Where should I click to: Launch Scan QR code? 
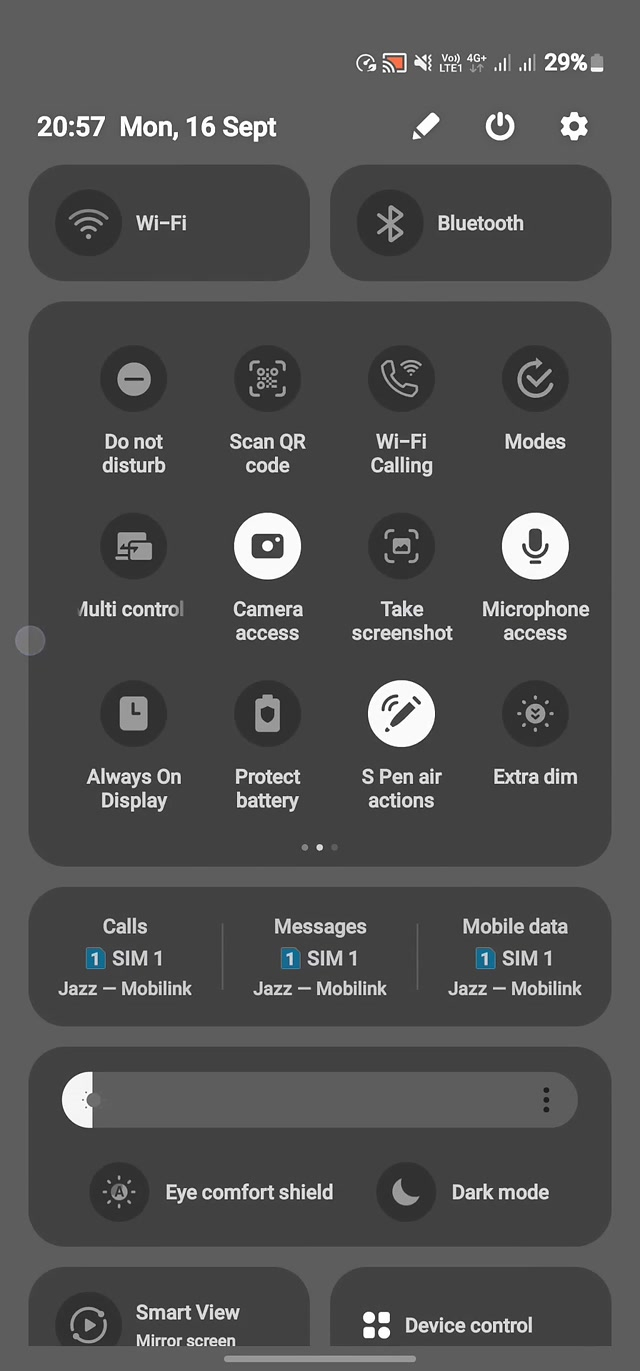pos(267,379)
